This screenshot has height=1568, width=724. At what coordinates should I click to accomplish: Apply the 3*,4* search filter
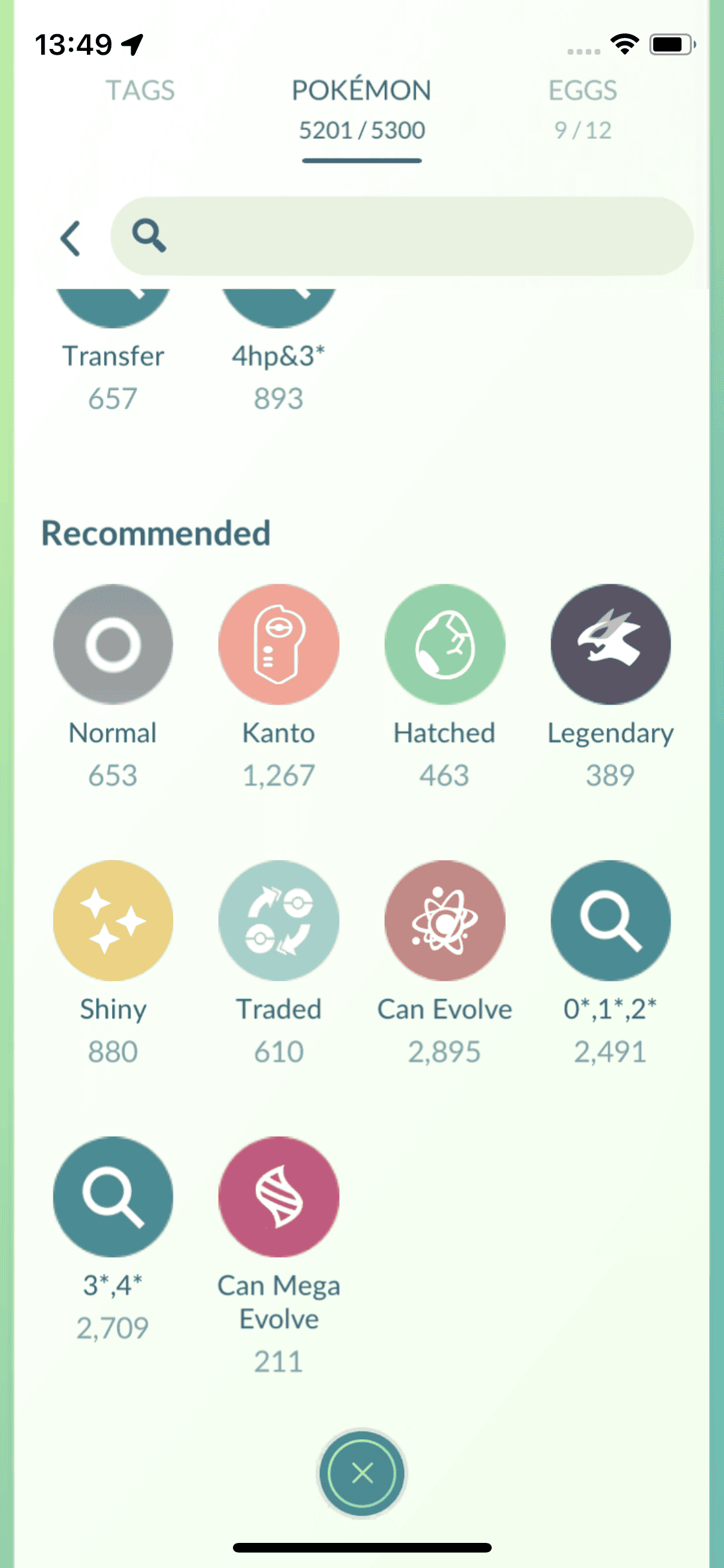pos(113,1197)
